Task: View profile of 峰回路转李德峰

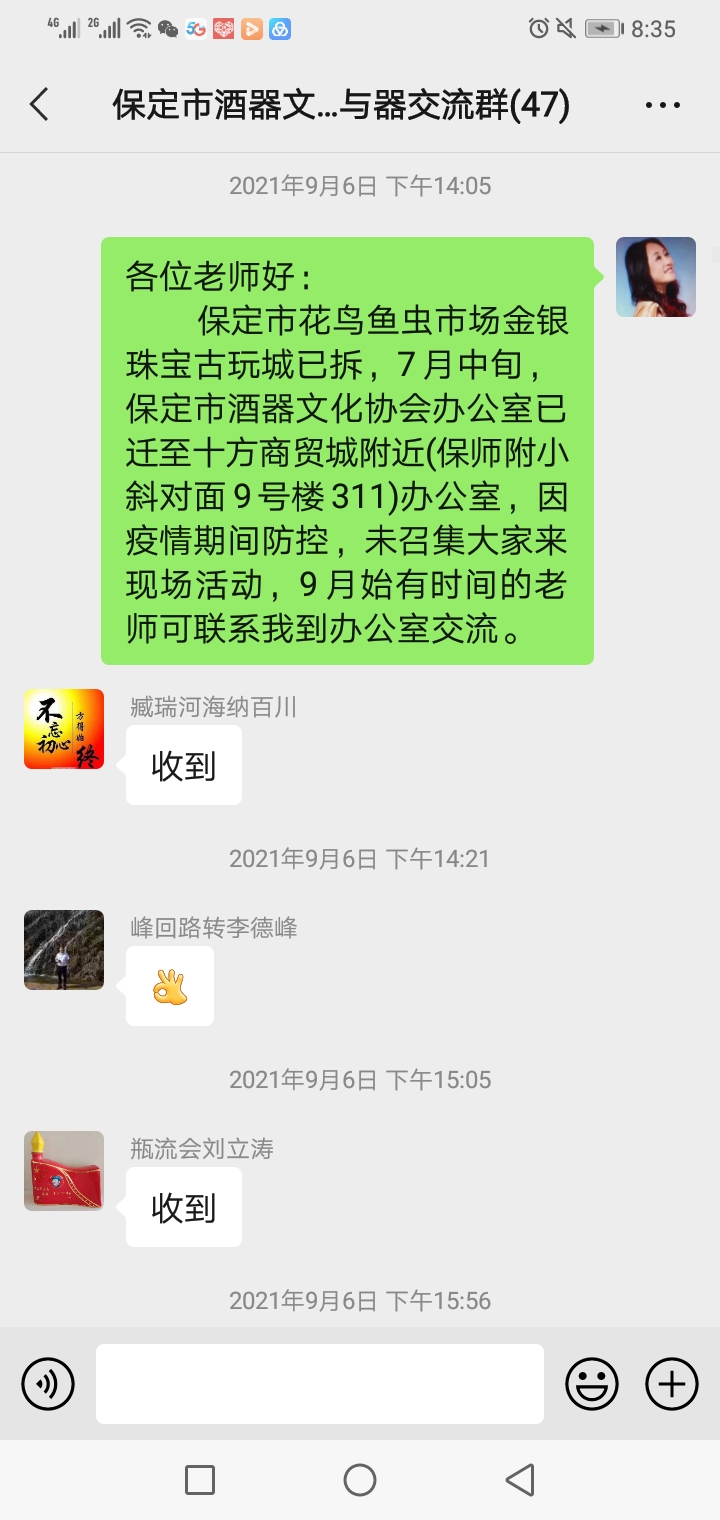Action: coord(64,950)
